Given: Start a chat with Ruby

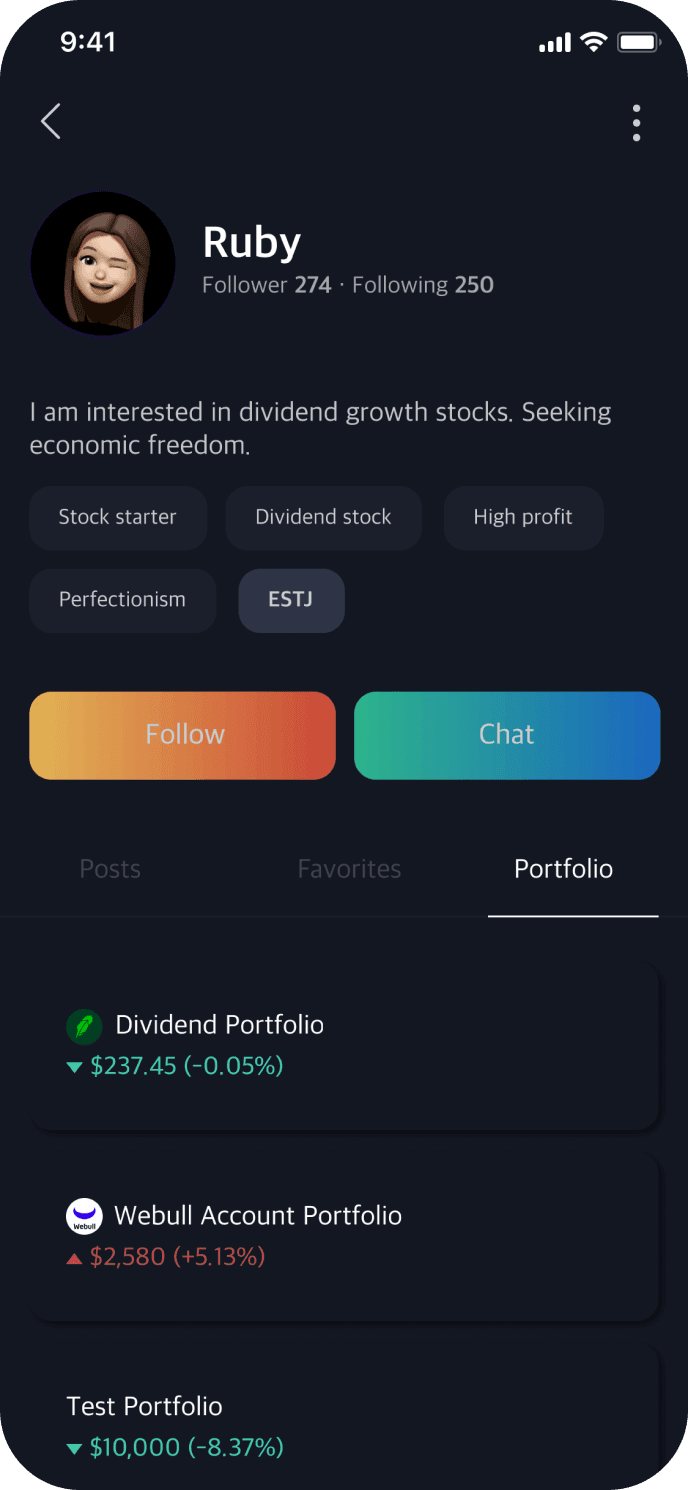Looking at the screenshot, I should click(507, 735).
